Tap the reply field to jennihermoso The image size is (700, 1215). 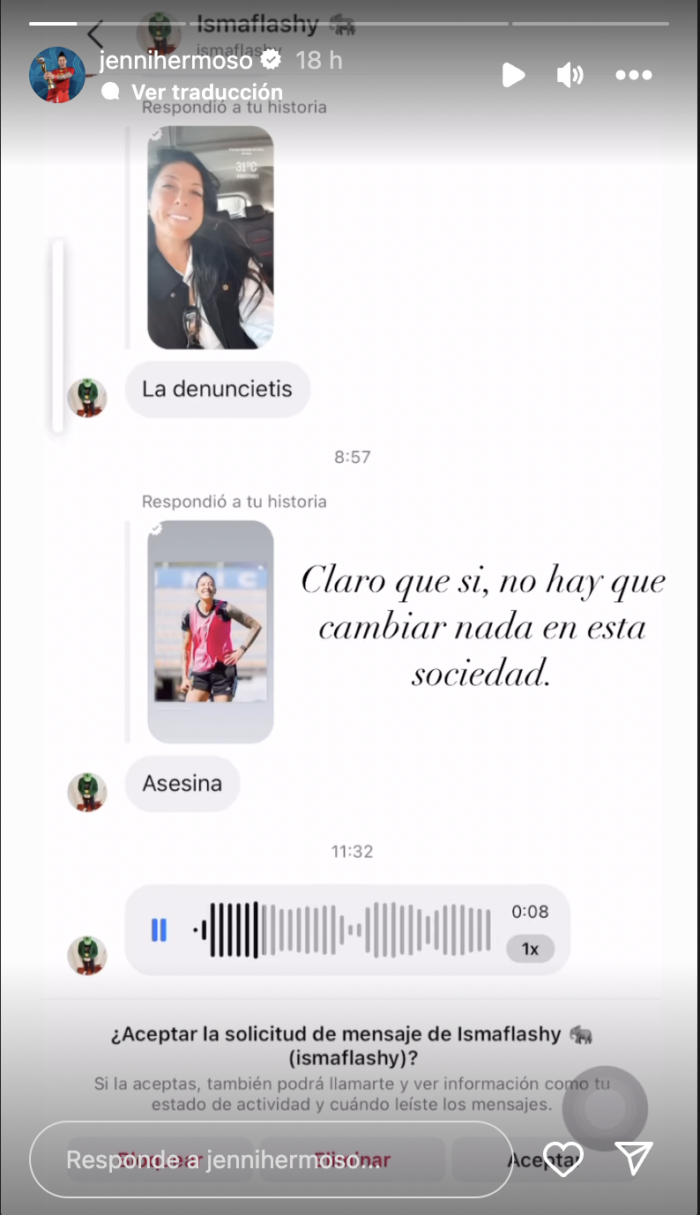[x=270, y=1159]
